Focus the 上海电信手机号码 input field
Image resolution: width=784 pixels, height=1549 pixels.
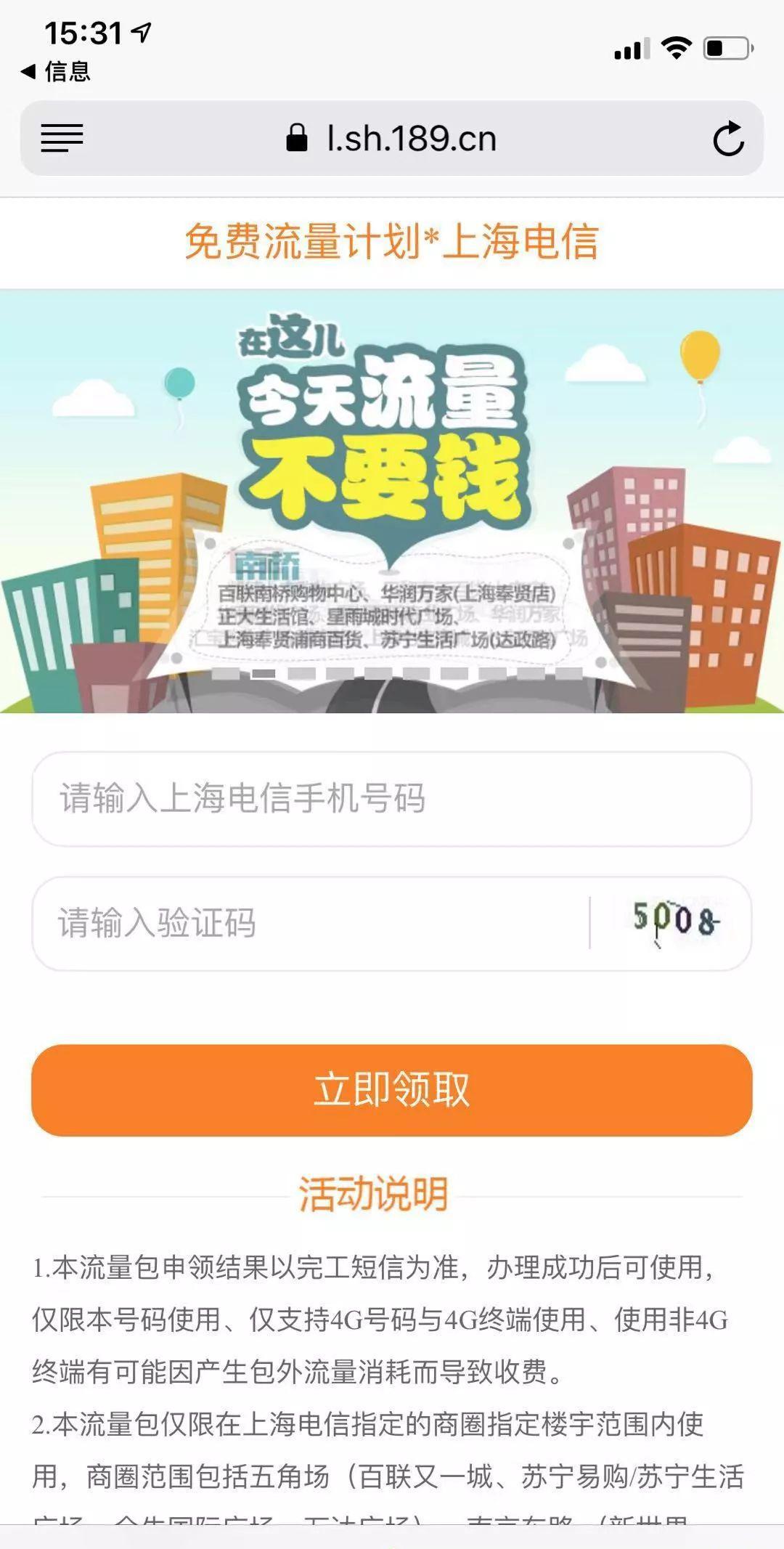[x=392, y=798]
